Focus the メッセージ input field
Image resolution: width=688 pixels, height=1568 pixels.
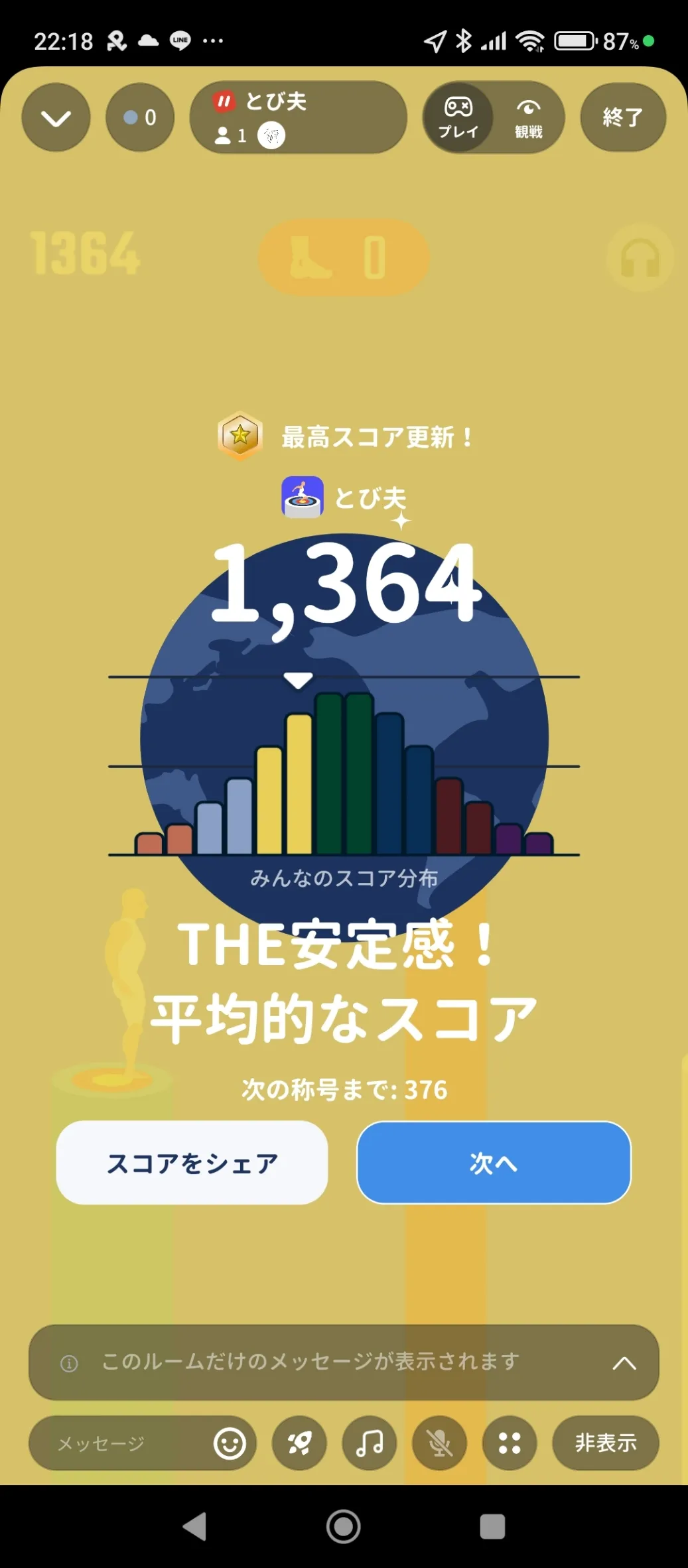(126, 1443)
